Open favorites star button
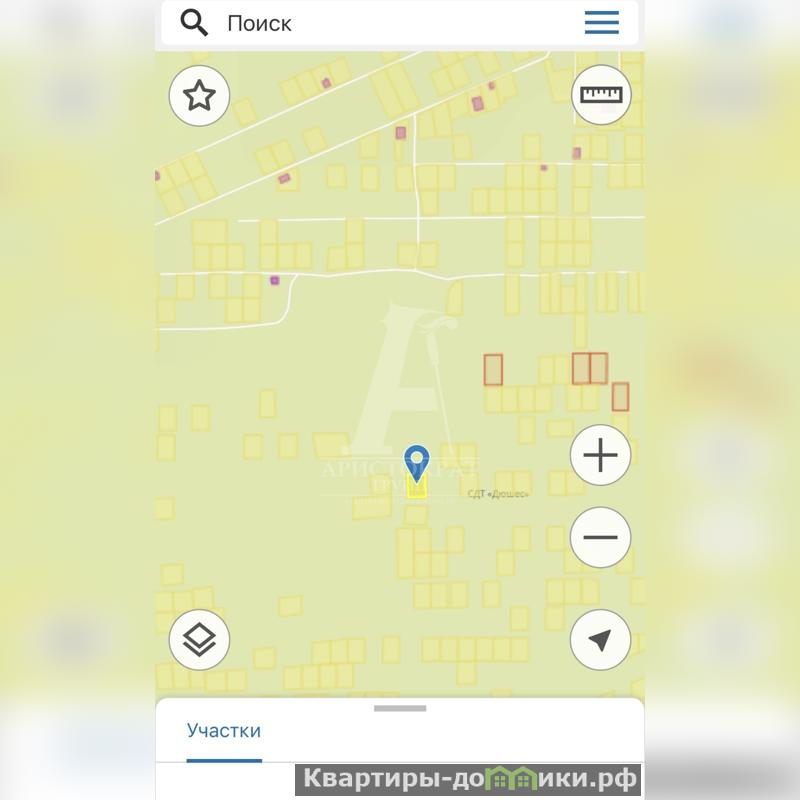The width and height of the screenshot is (800, 800). (200, 96)
